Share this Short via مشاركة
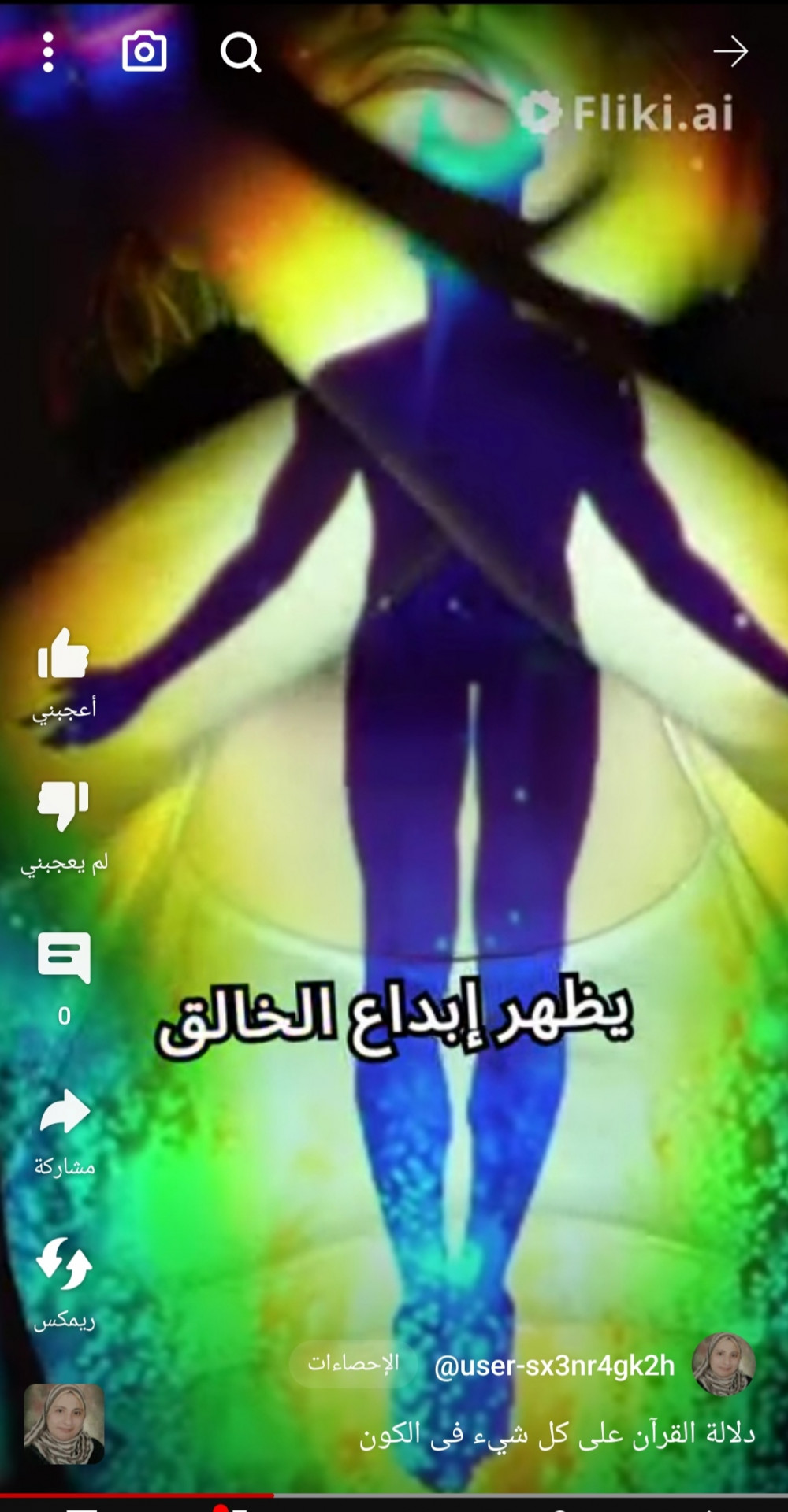This screenshot has height=1512, width=788. (64, 1112)
